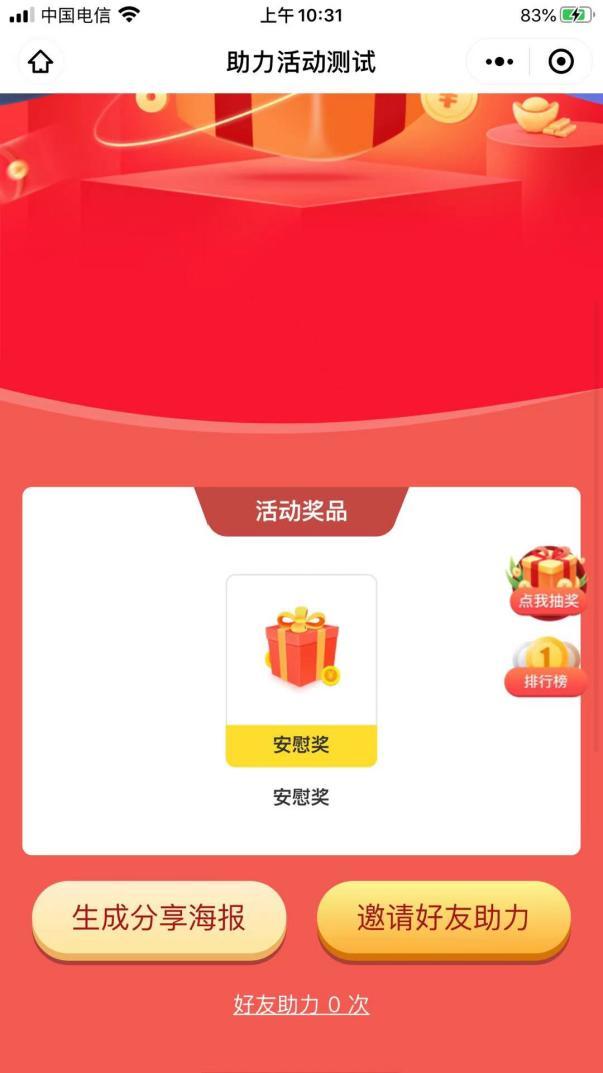
Task: Open the 排行榜 ranking list
Action: [546, 667]
